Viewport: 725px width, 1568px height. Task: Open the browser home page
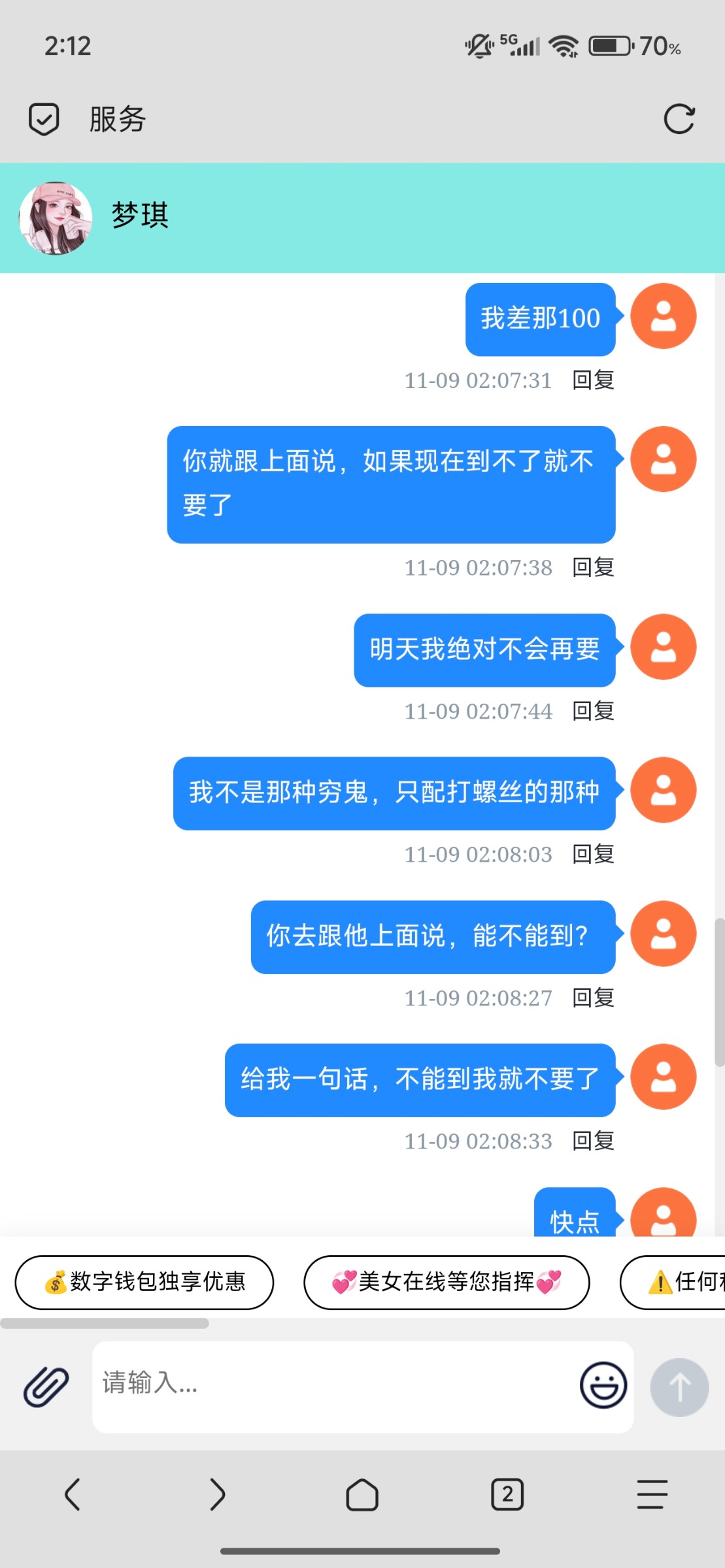(362, 1495)
